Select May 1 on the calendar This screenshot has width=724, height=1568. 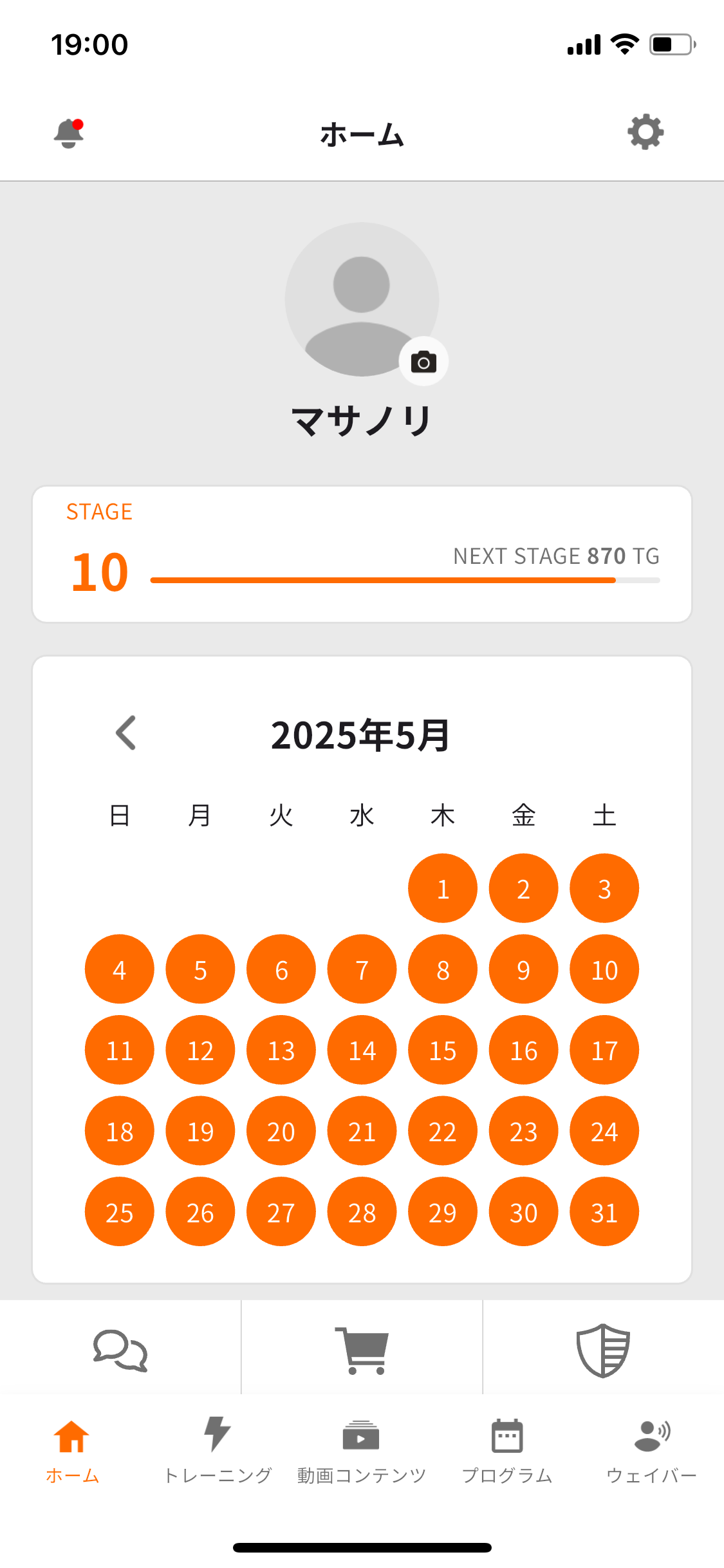(x=443, y=888)
